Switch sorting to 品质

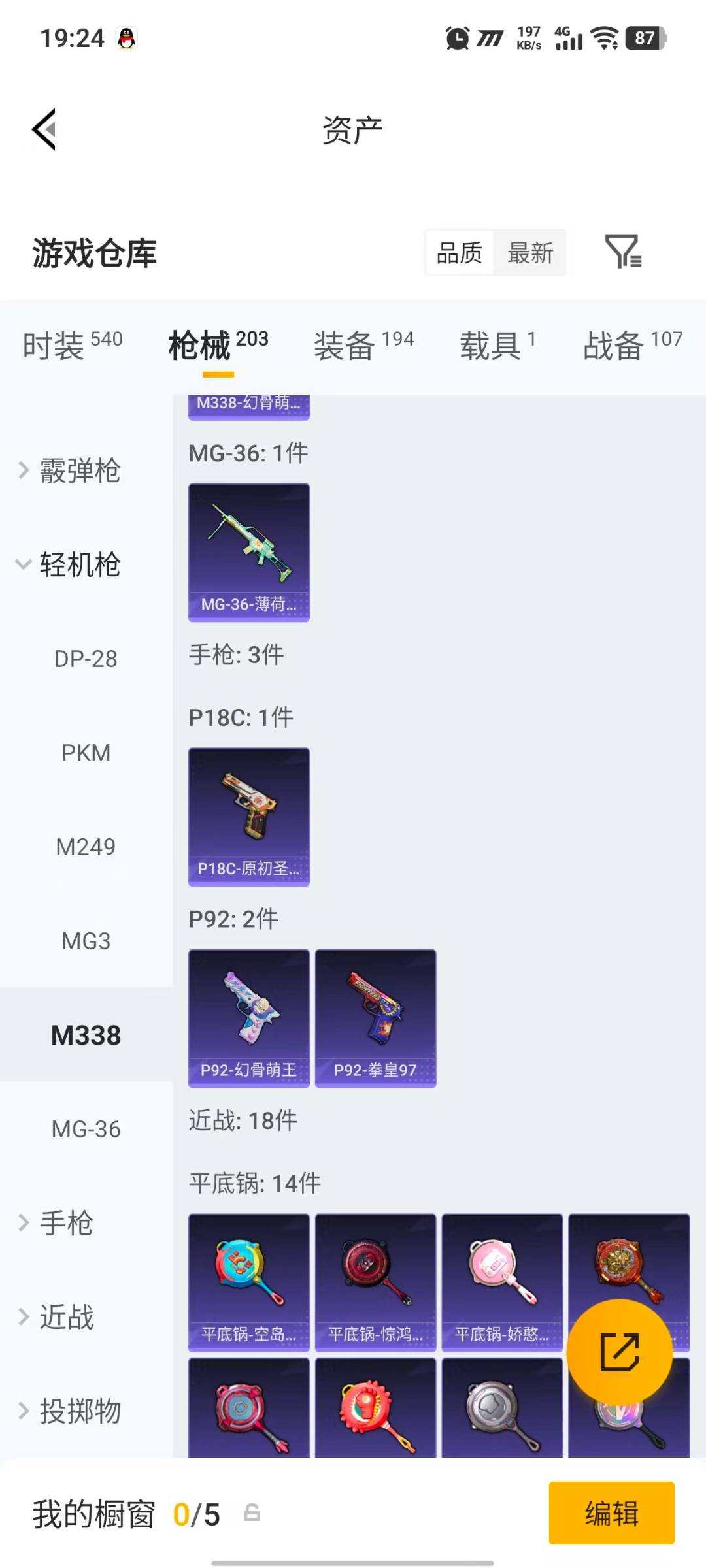point(460,253)
